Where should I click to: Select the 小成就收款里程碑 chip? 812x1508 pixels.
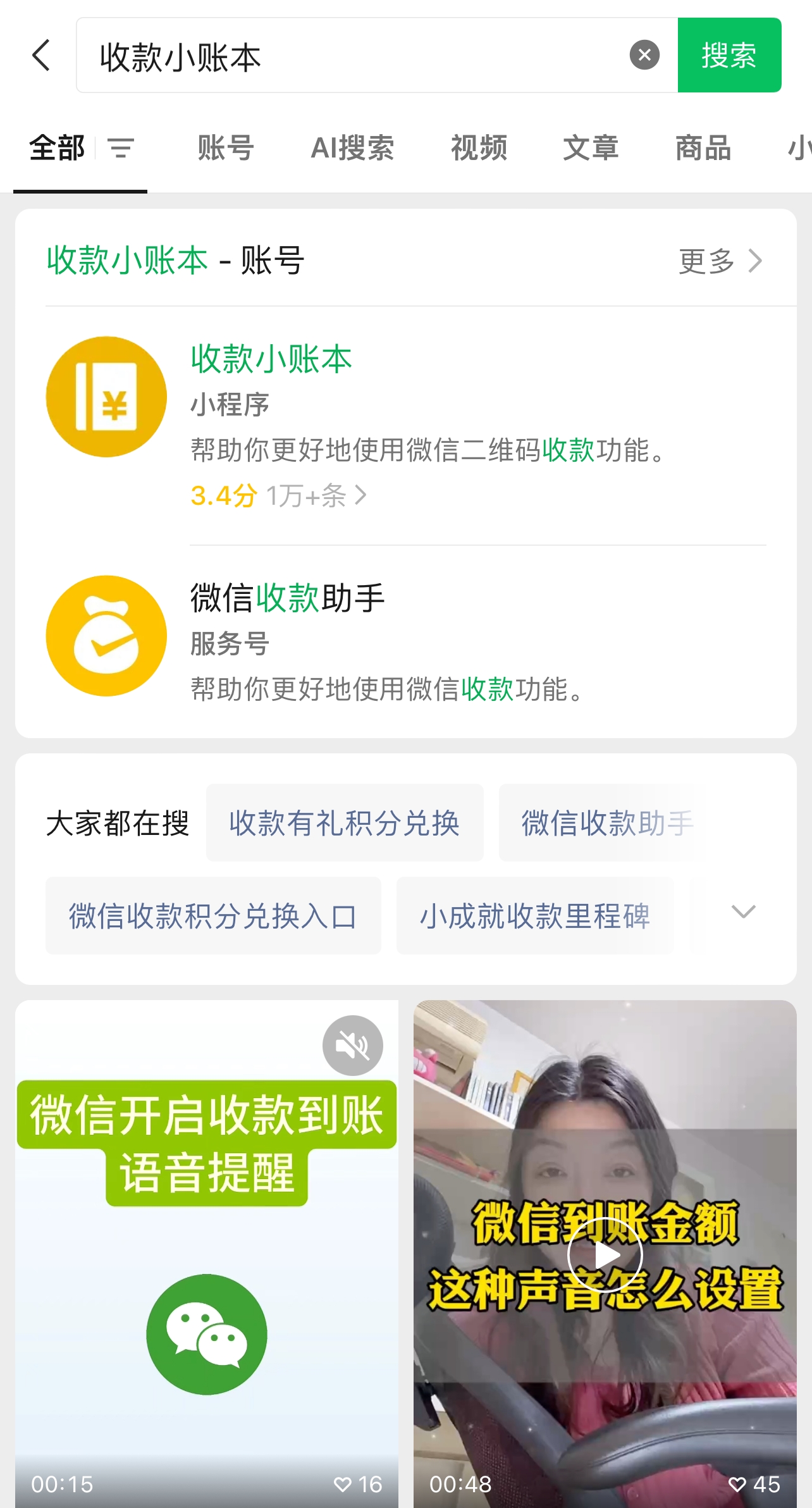point(535,916)
